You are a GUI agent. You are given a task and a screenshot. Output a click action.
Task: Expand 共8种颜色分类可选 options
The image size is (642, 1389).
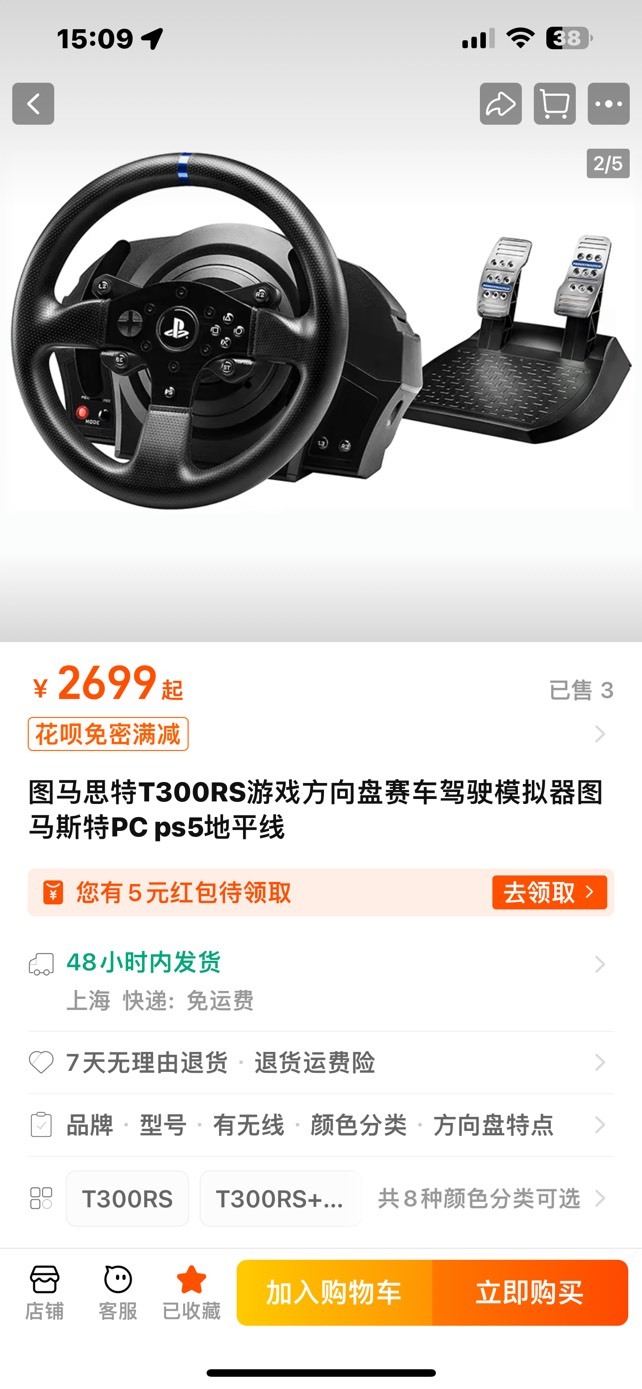tap(492, 1198)
